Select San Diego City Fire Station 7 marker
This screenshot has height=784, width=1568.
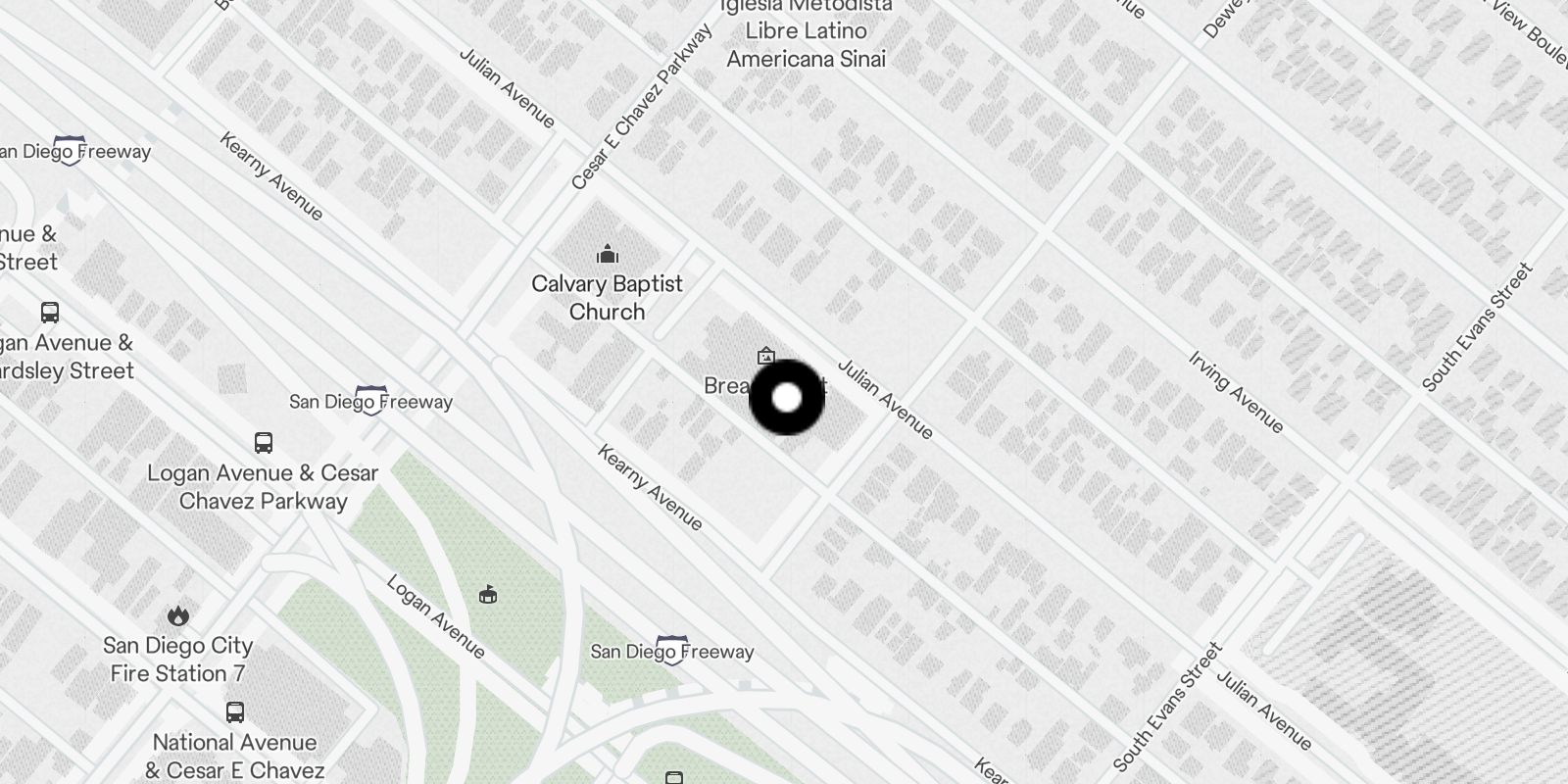point(177,615)
